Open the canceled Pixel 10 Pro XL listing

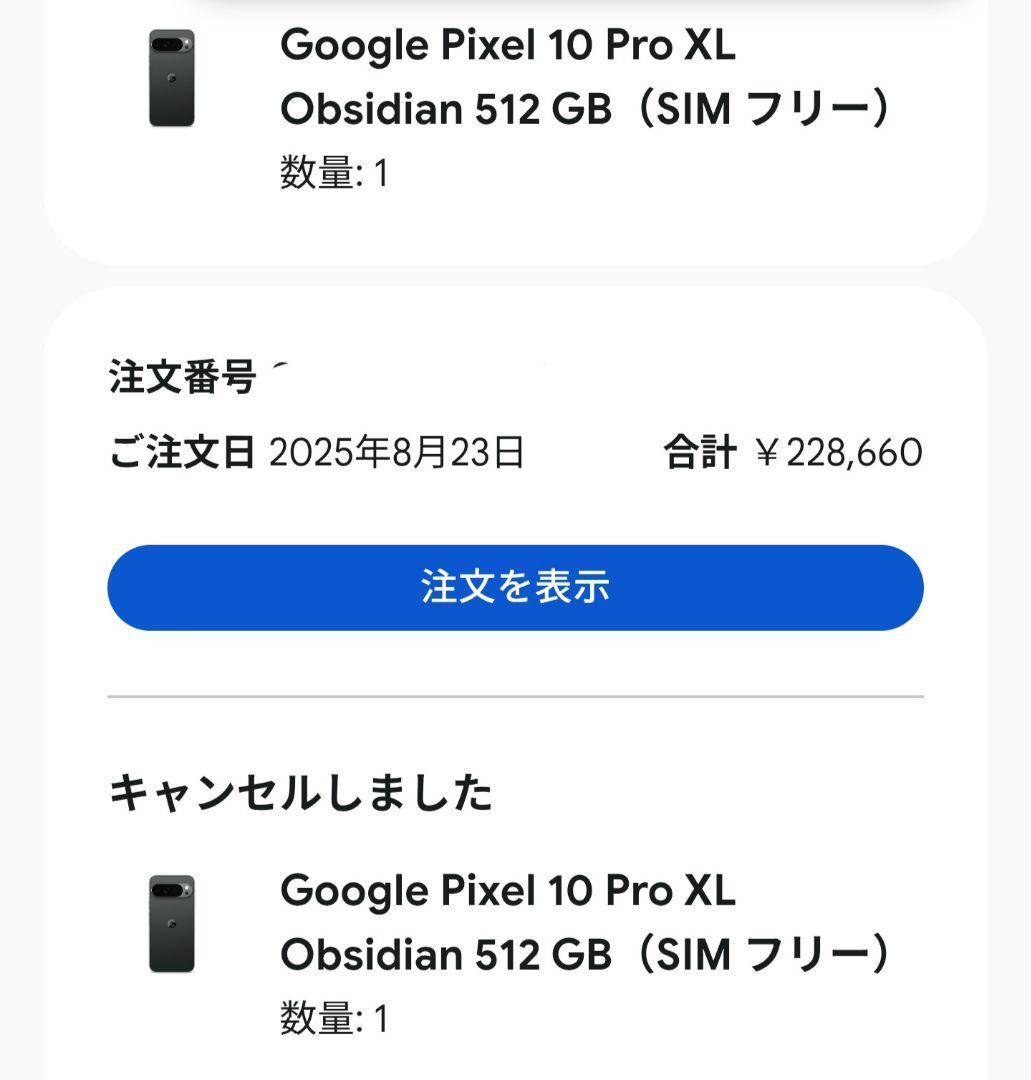point(510,890)
